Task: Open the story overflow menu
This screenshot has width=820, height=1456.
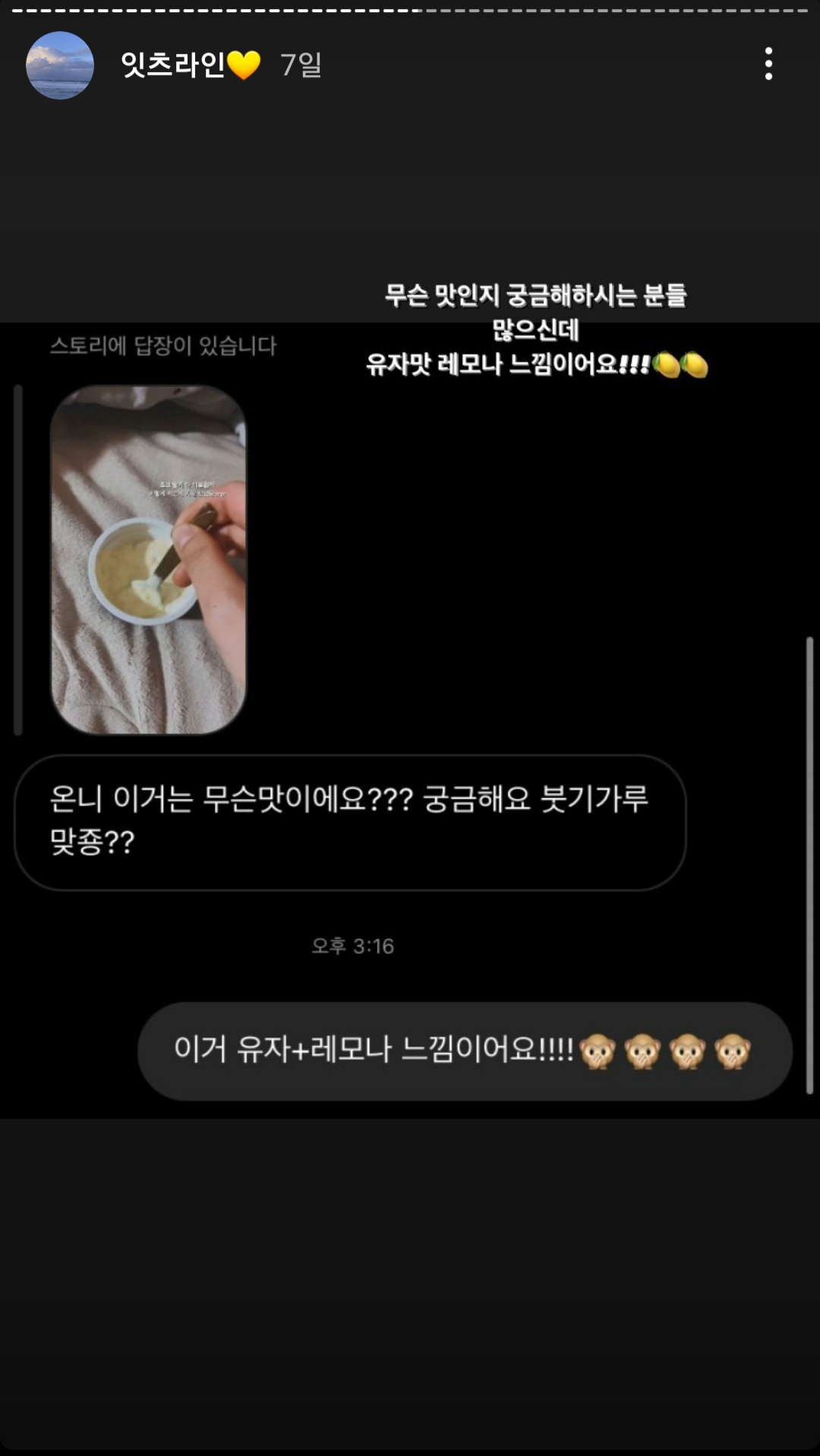Action: (768, 65)
